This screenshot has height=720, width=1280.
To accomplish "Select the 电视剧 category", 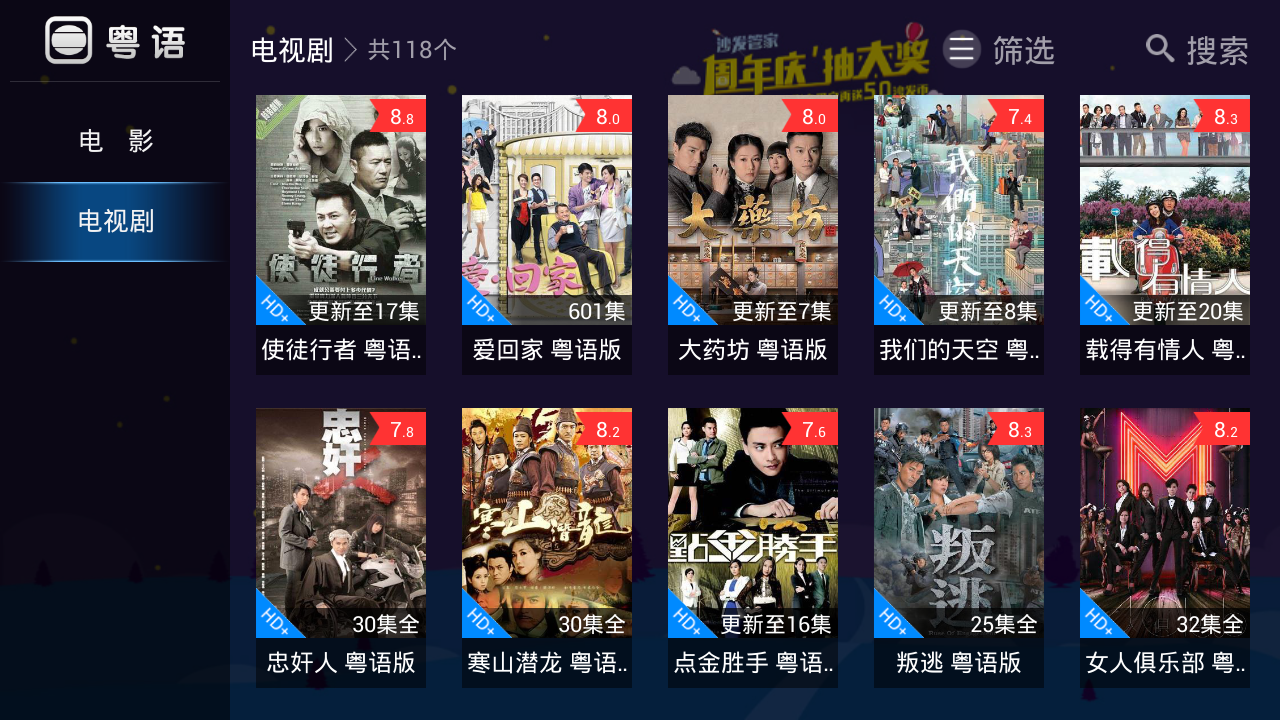I will tap(116, 221).
